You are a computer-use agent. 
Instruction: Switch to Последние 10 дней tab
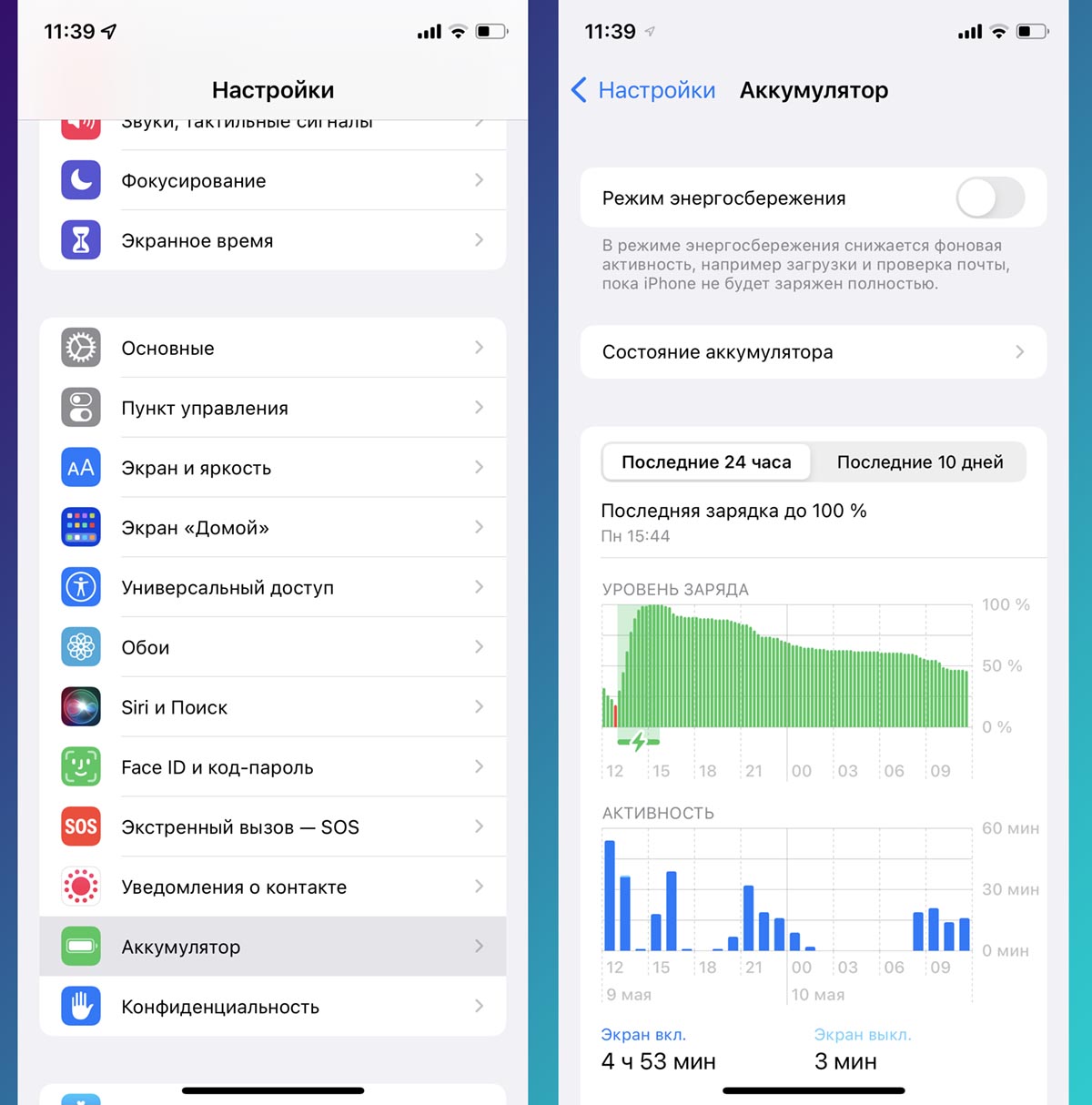919,462
